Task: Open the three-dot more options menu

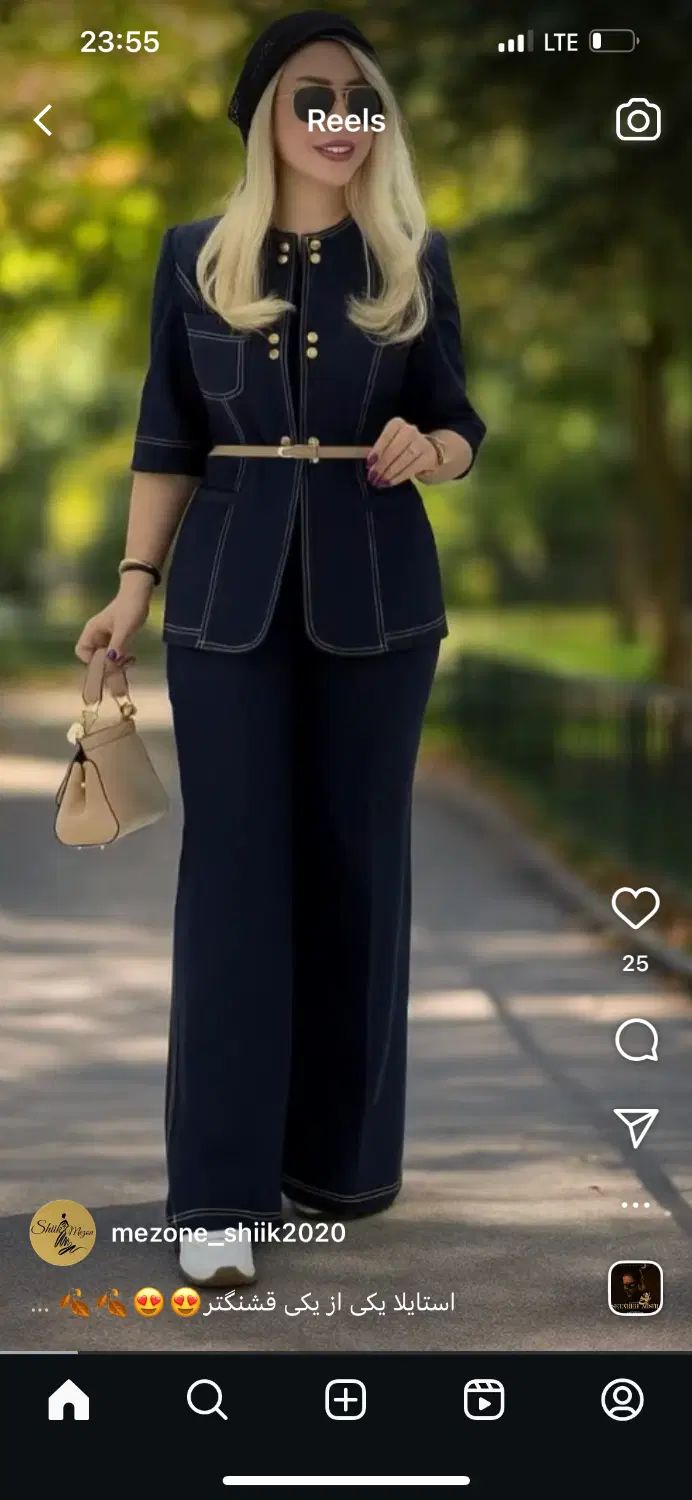Action: click(x=636, y=1205)
